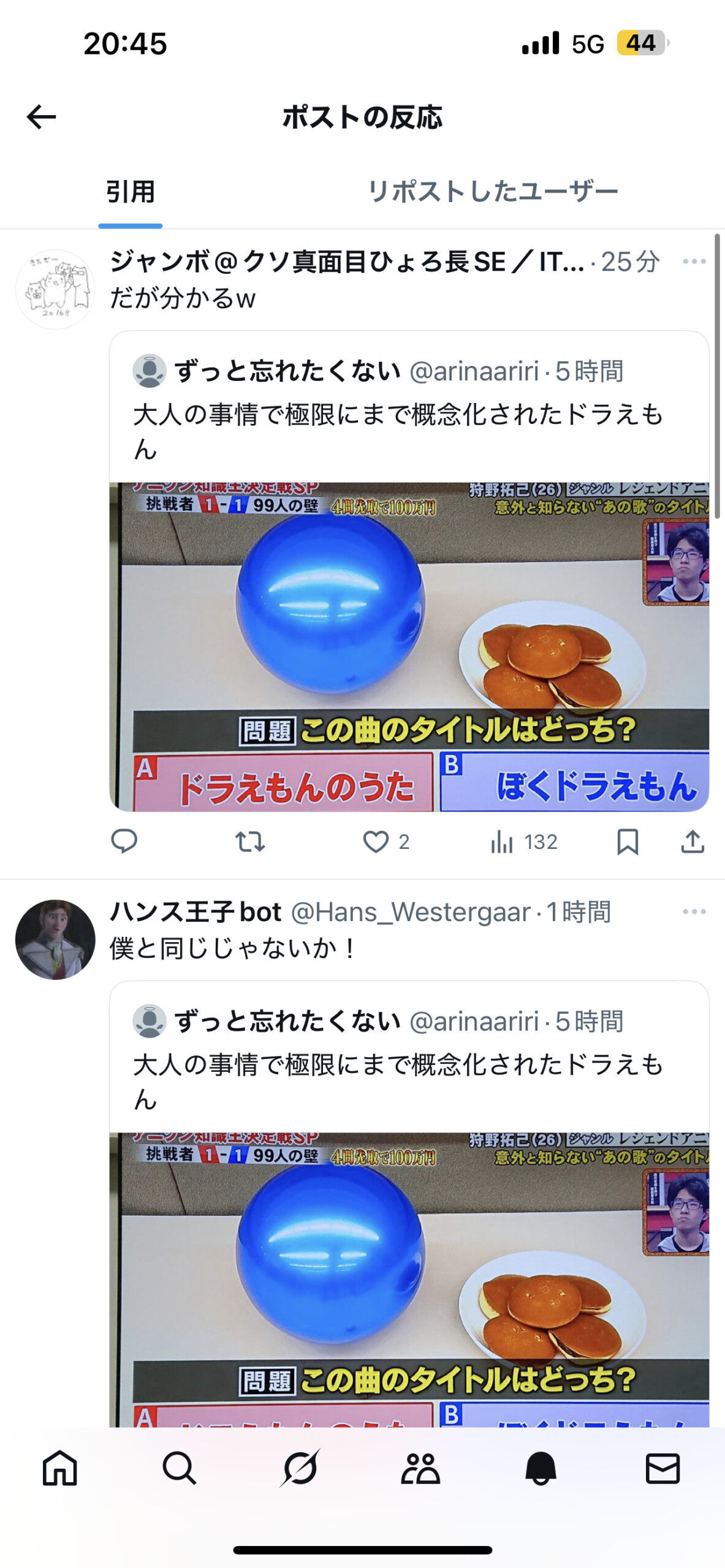Image resolution: width=725 pixels, height=1568 pixels.
Task: Open overflow menu on ハンス王子bot's post
Action: pyautogui.click(x=694, y=911)
